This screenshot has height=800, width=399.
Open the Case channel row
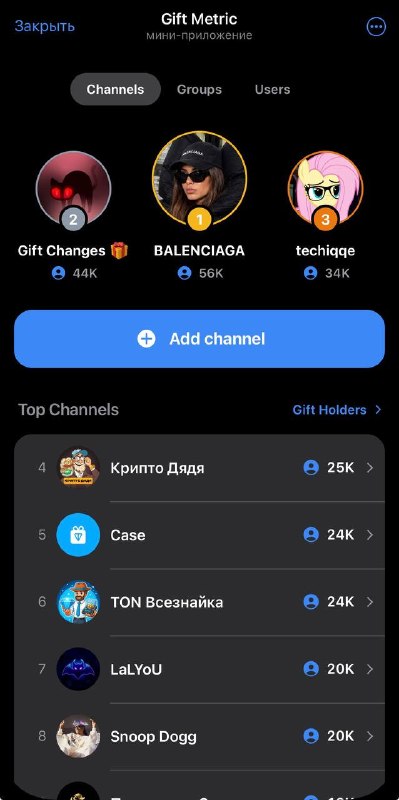tap(200, 535)
